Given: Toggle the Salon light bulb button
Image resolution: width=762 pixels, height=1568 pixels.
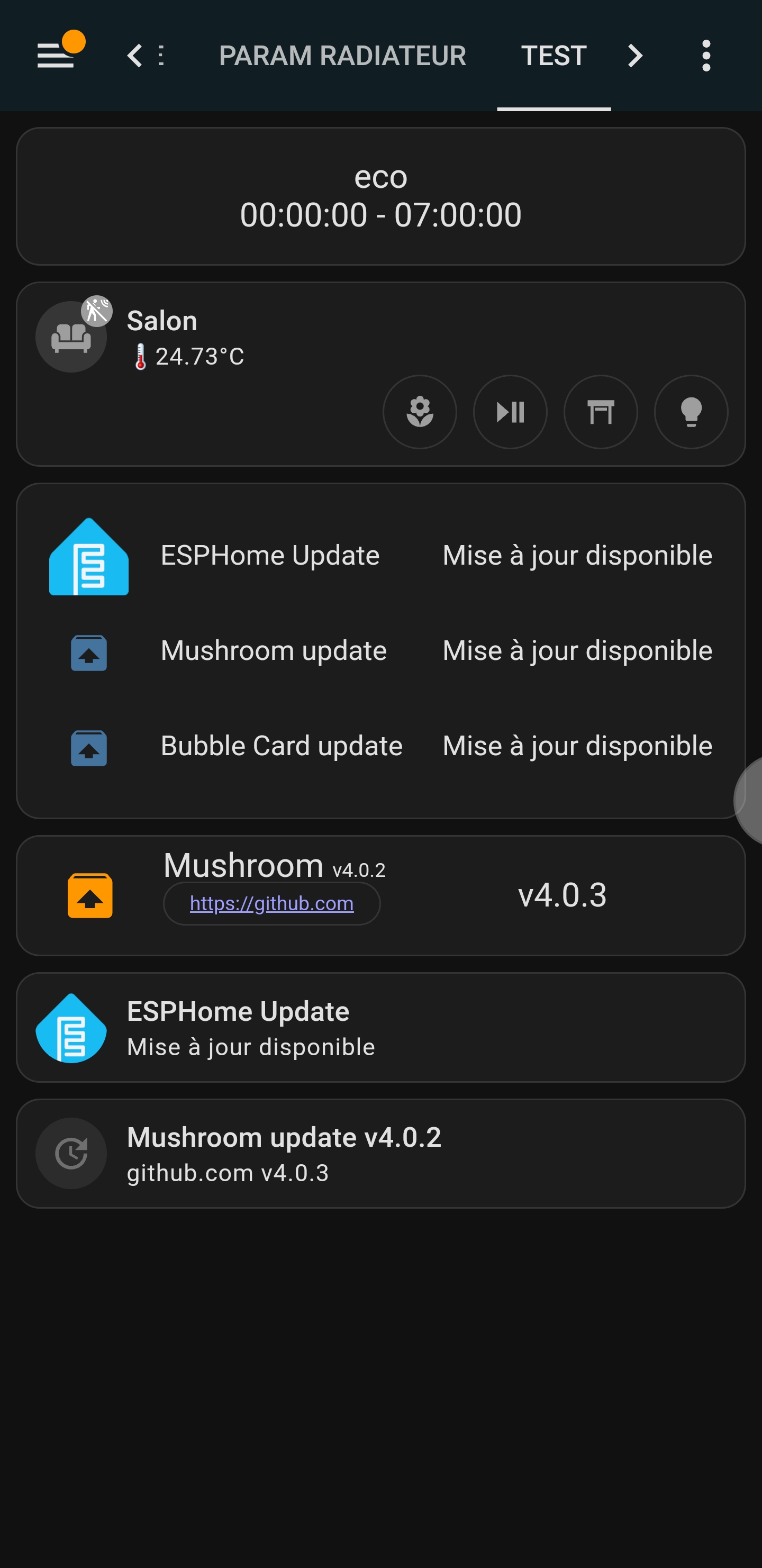Looking at the screenshot, I should [691, 412].
